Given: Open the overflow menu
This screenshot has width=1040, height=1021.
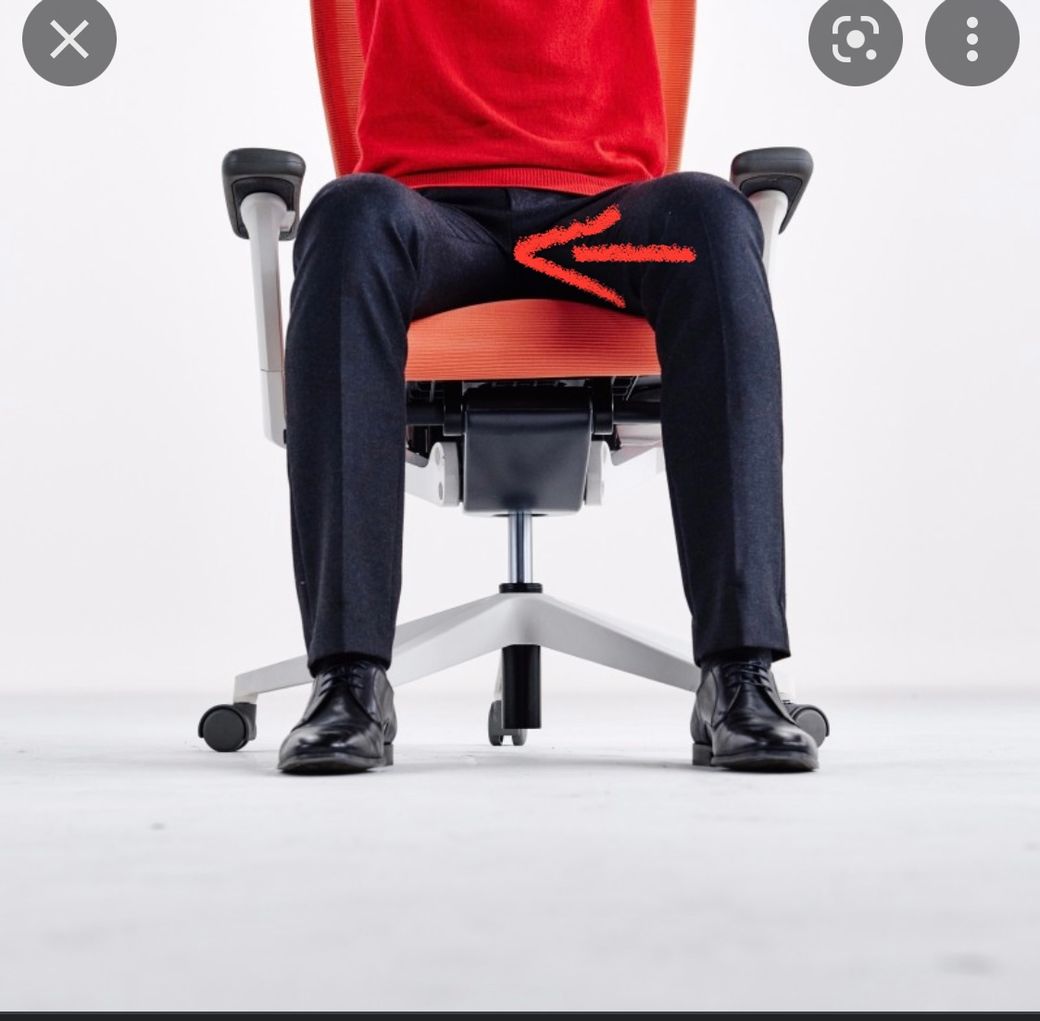Looking at the screenshot, I should (x=971, y=40).
